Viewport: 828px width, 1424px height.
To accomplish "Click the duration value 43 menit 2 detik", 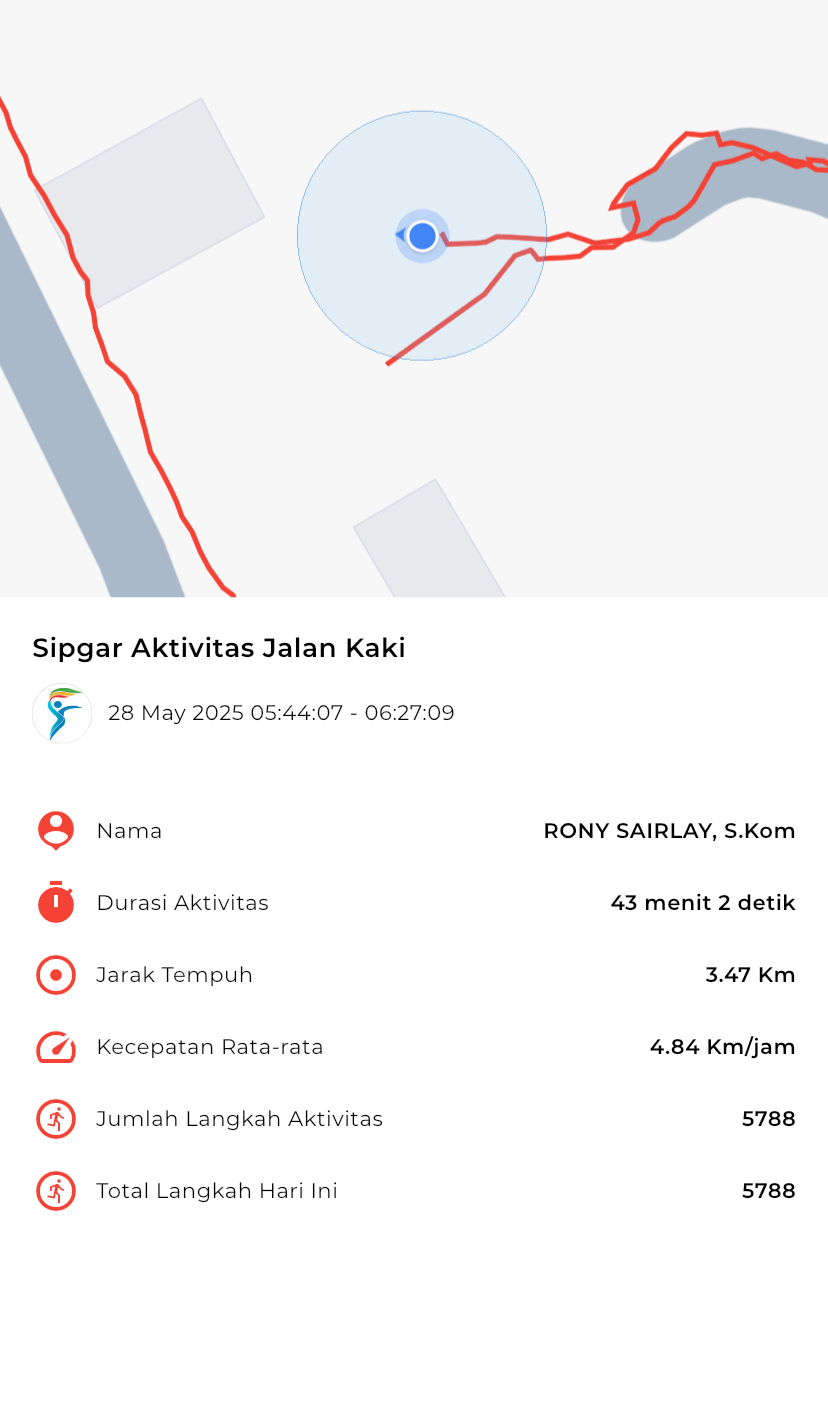I will pyautogui.click(x=703, y=903).
